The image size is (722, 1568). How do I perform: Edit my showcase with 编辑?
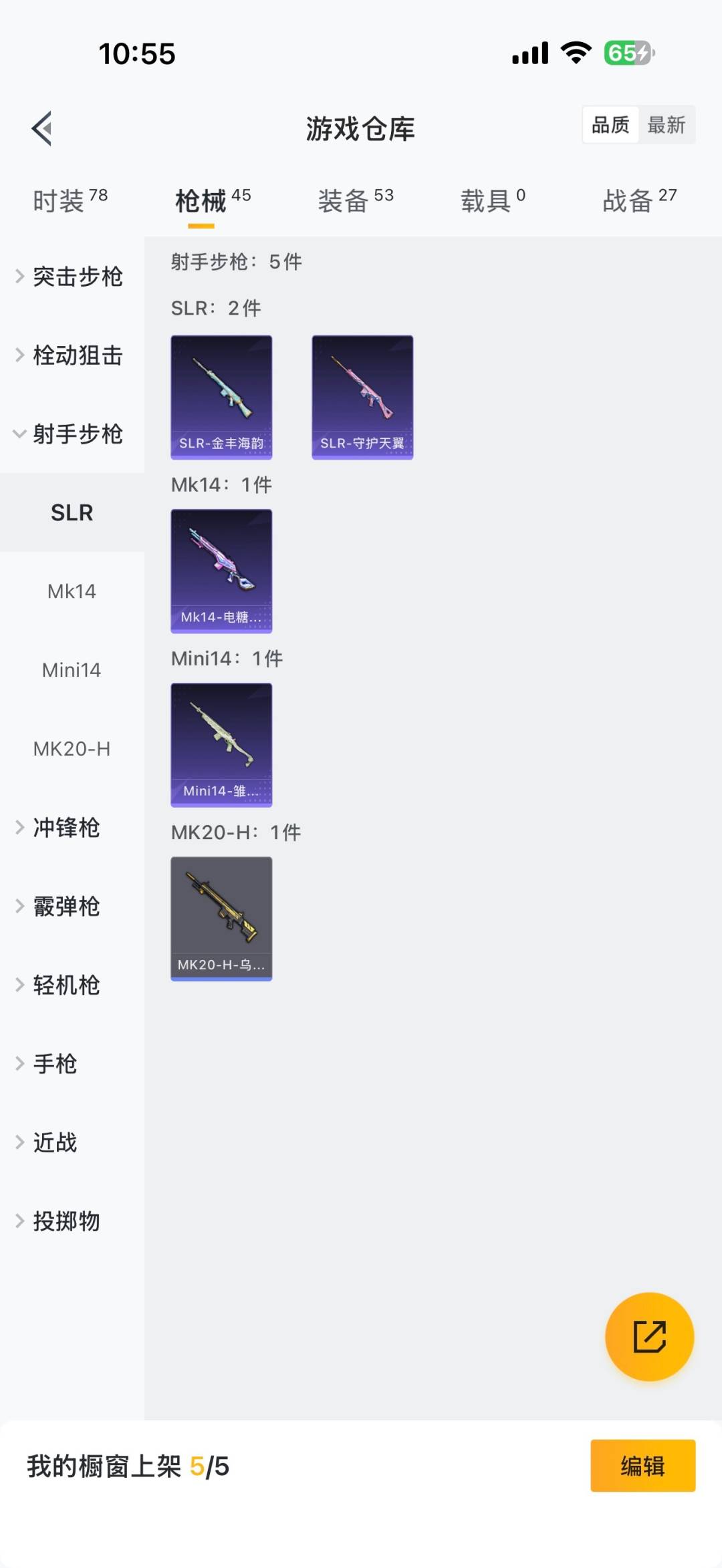[642, 1466]
